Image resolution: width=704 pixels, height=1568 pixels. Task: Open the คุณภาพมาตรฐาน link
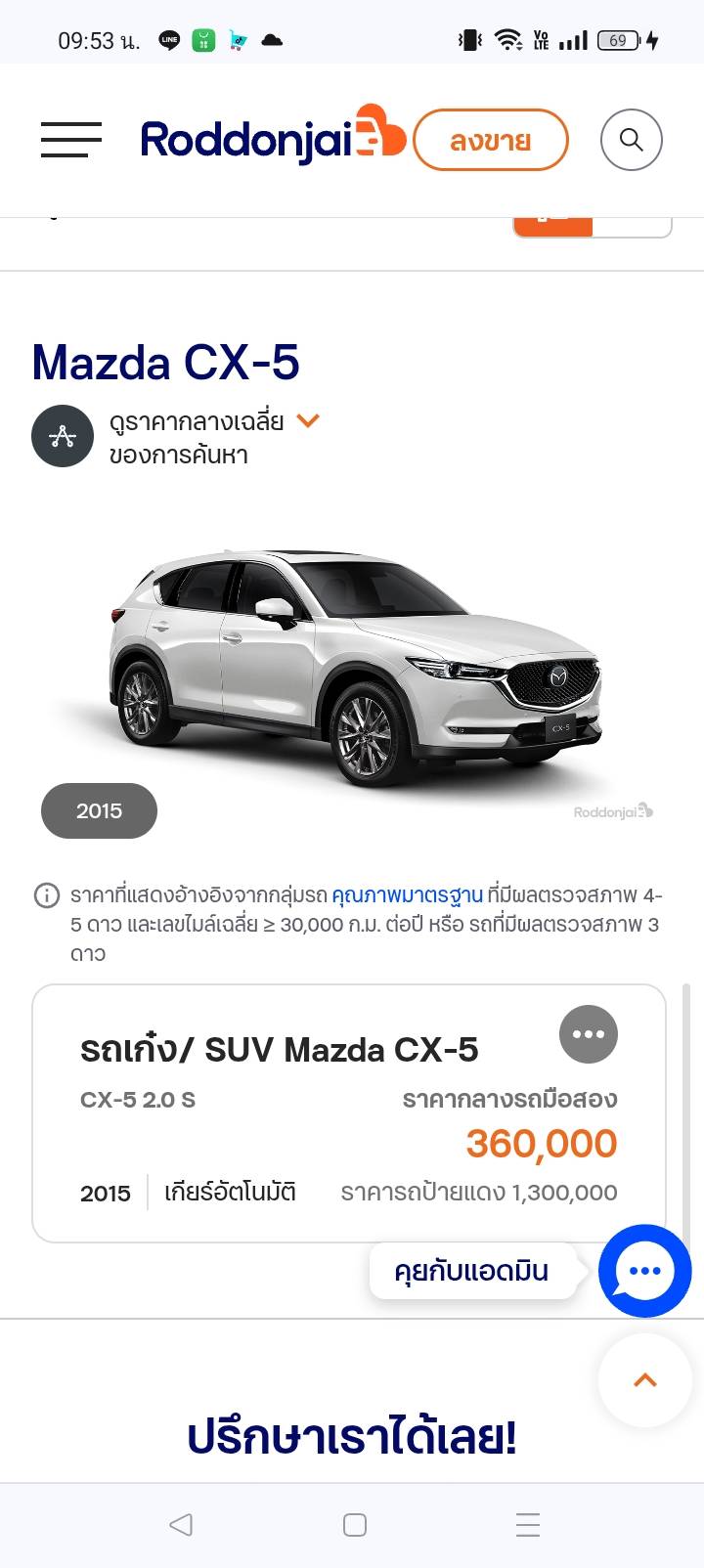tap(408, 894)
